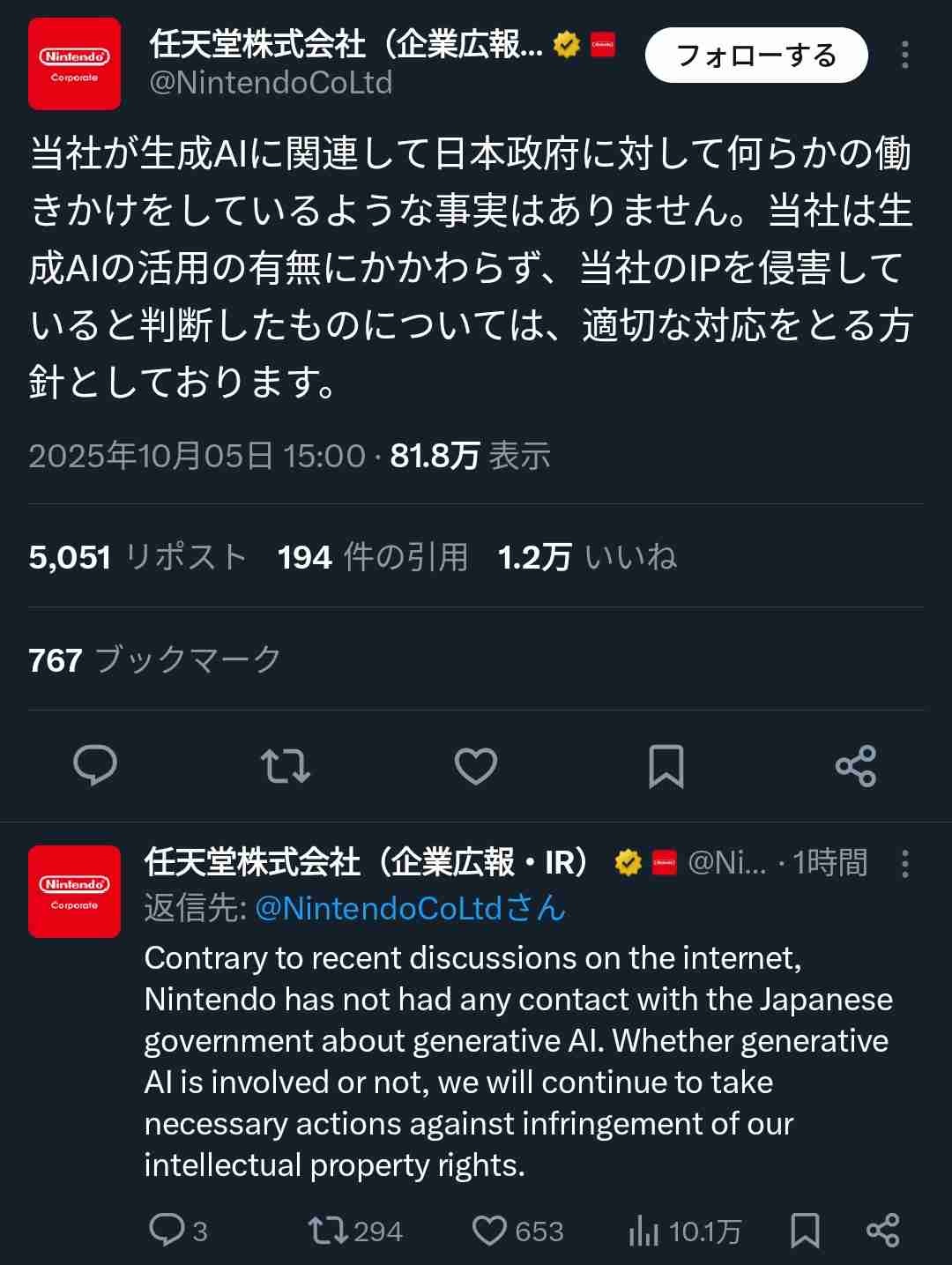The height and width of the screenshot is (1265, 952).
Task: View analytics of the reply showing 10.1万
Action: click(x=684, y=1231)
